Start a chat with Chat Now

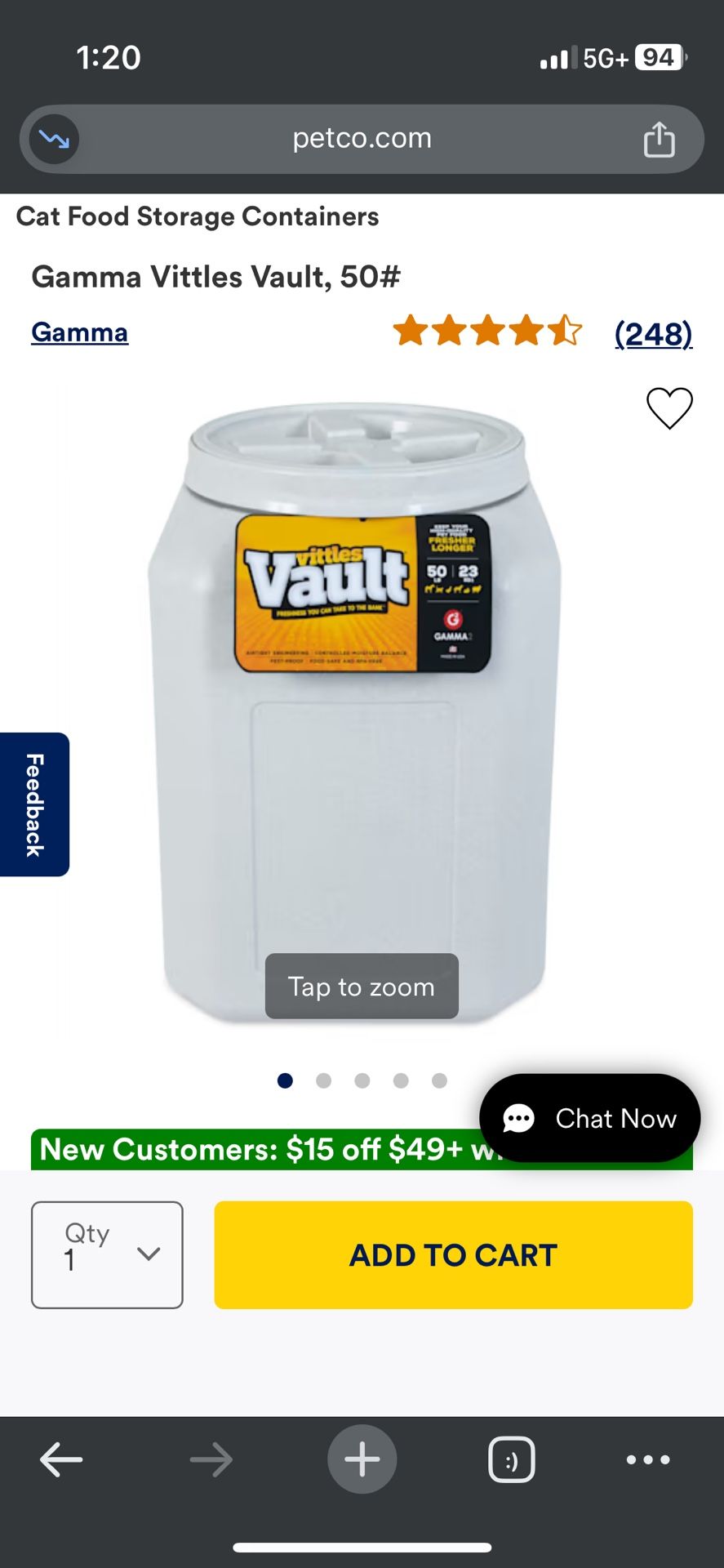(589, 1118)
